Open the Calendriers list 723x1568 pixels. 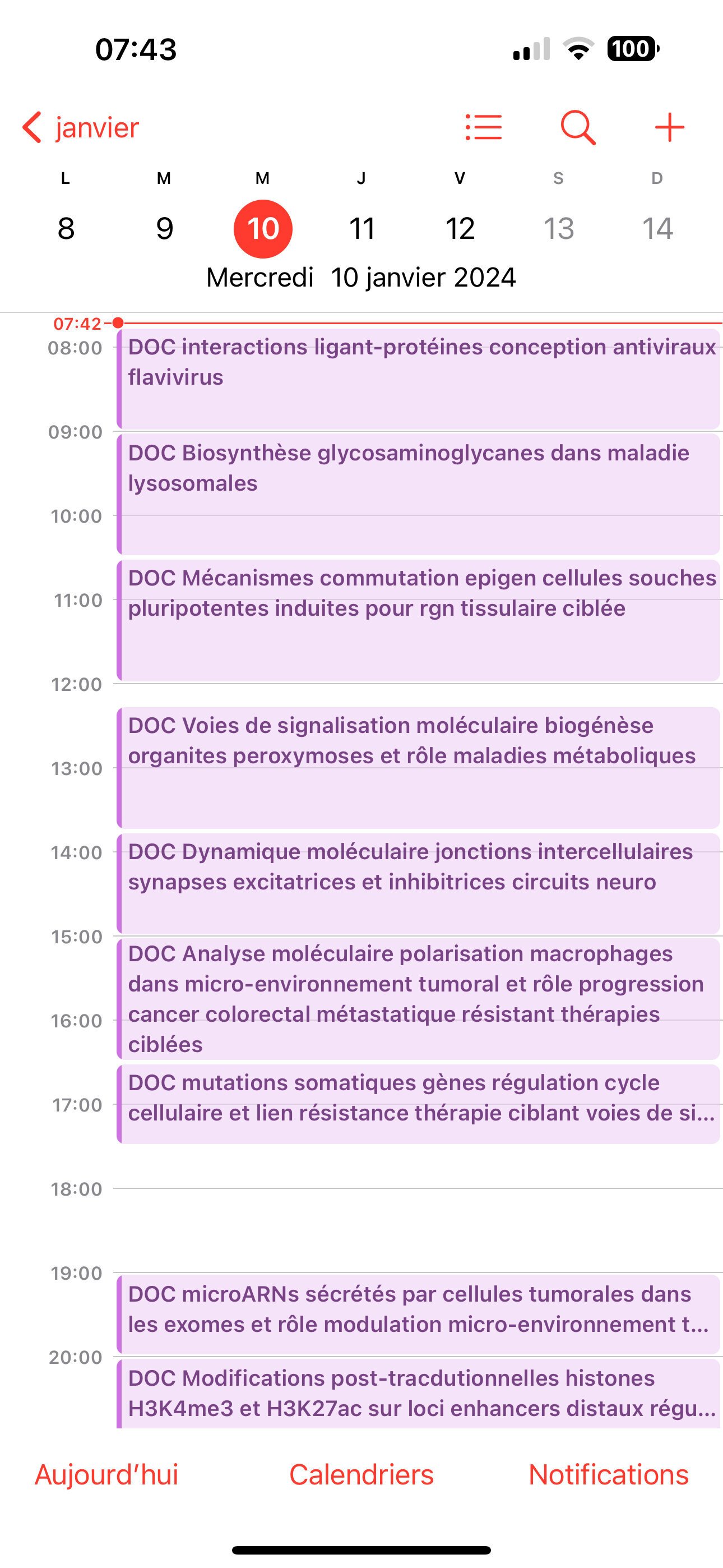click(361, 1474)
